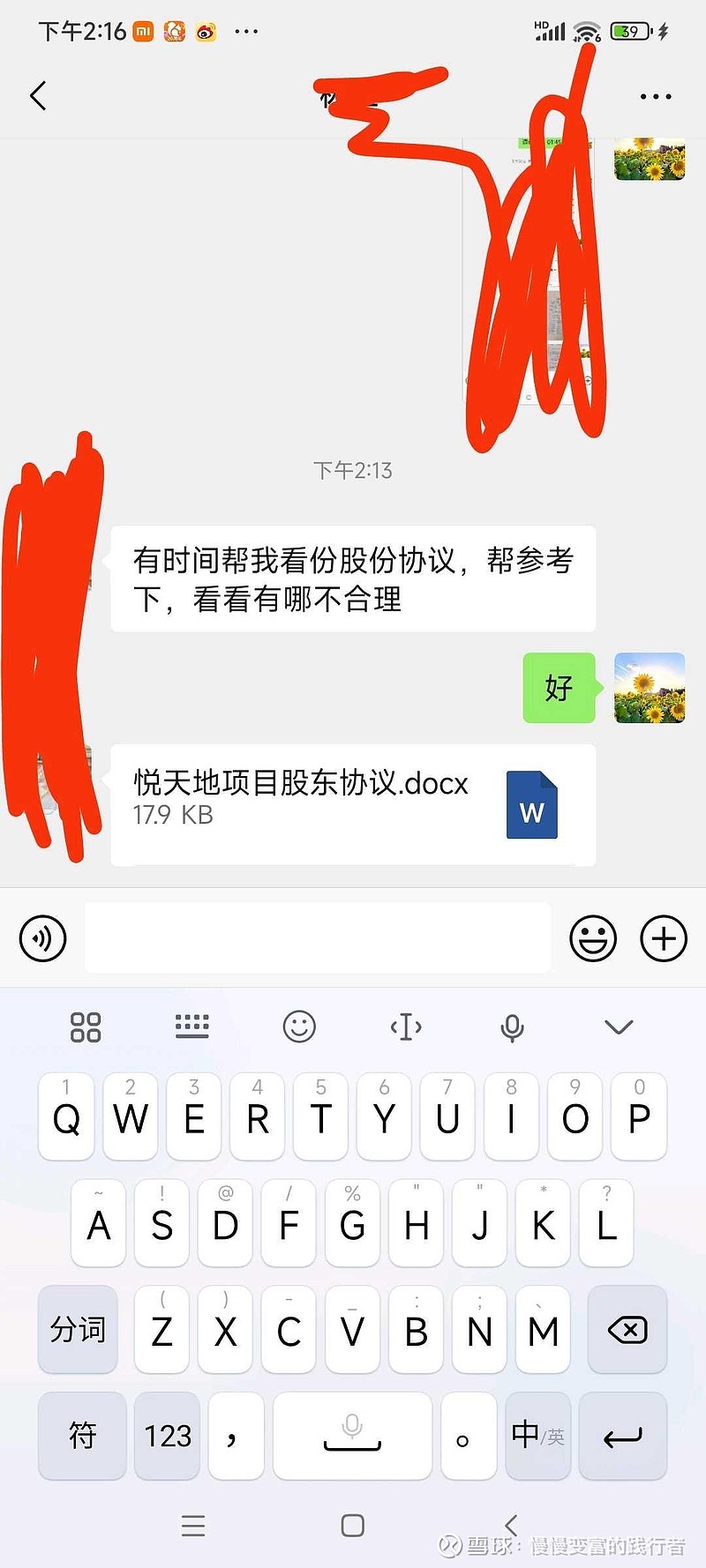Switch to voice message input

pos(42,938)
